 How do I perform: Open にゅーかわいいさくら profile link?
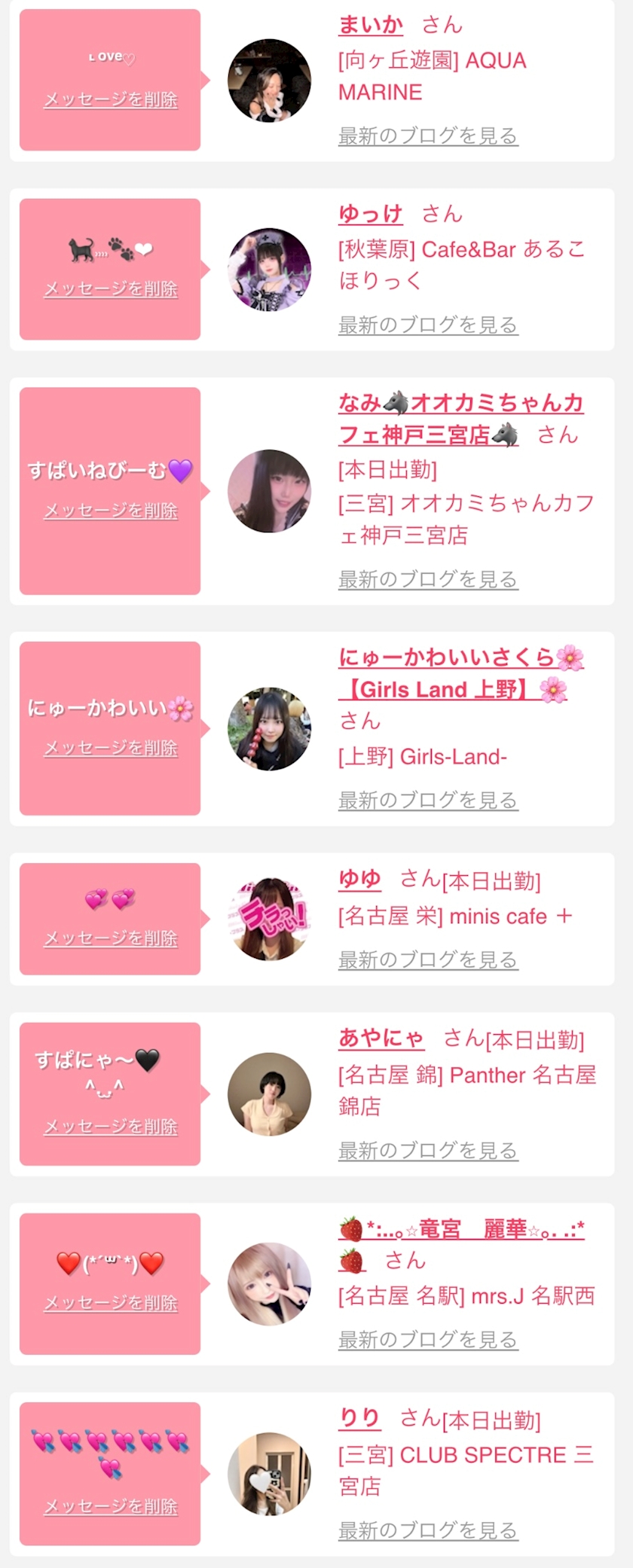460,659
